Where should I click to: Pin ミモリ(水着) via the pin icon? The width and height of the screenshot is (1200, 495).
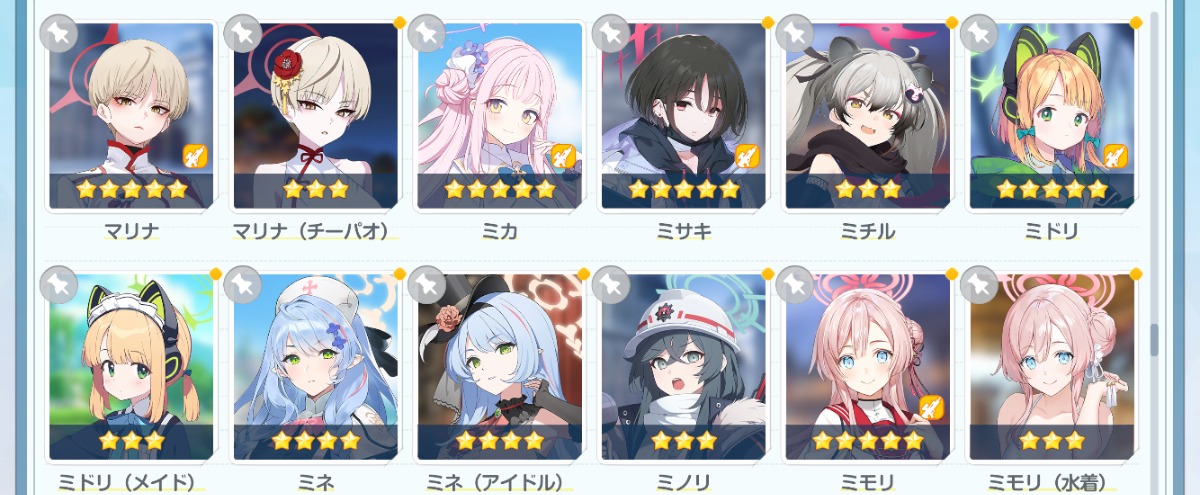pyautogui.click(x=978, y=284)
